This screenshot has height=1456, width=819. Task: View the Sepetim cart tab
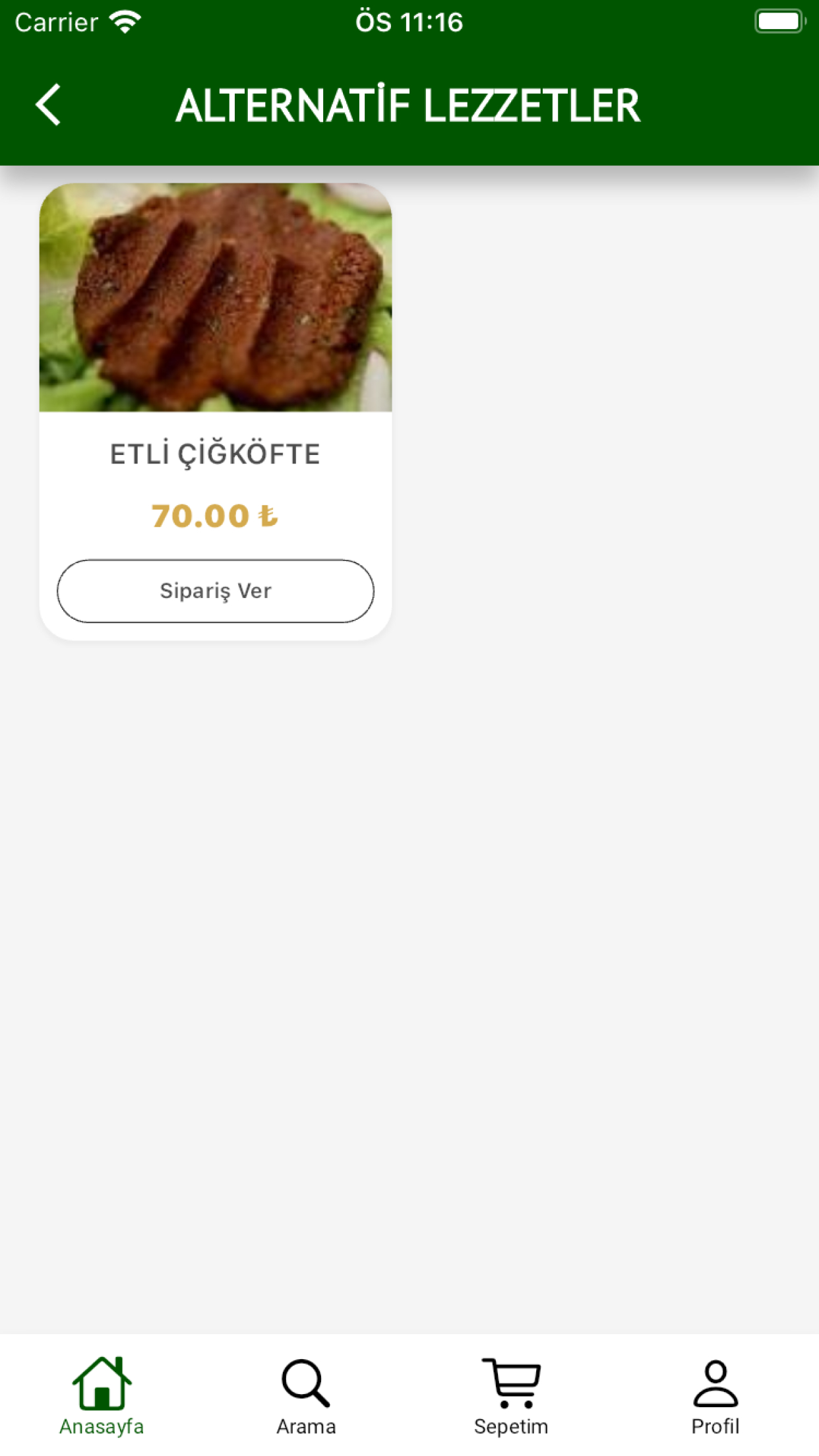pos(511,1396)
